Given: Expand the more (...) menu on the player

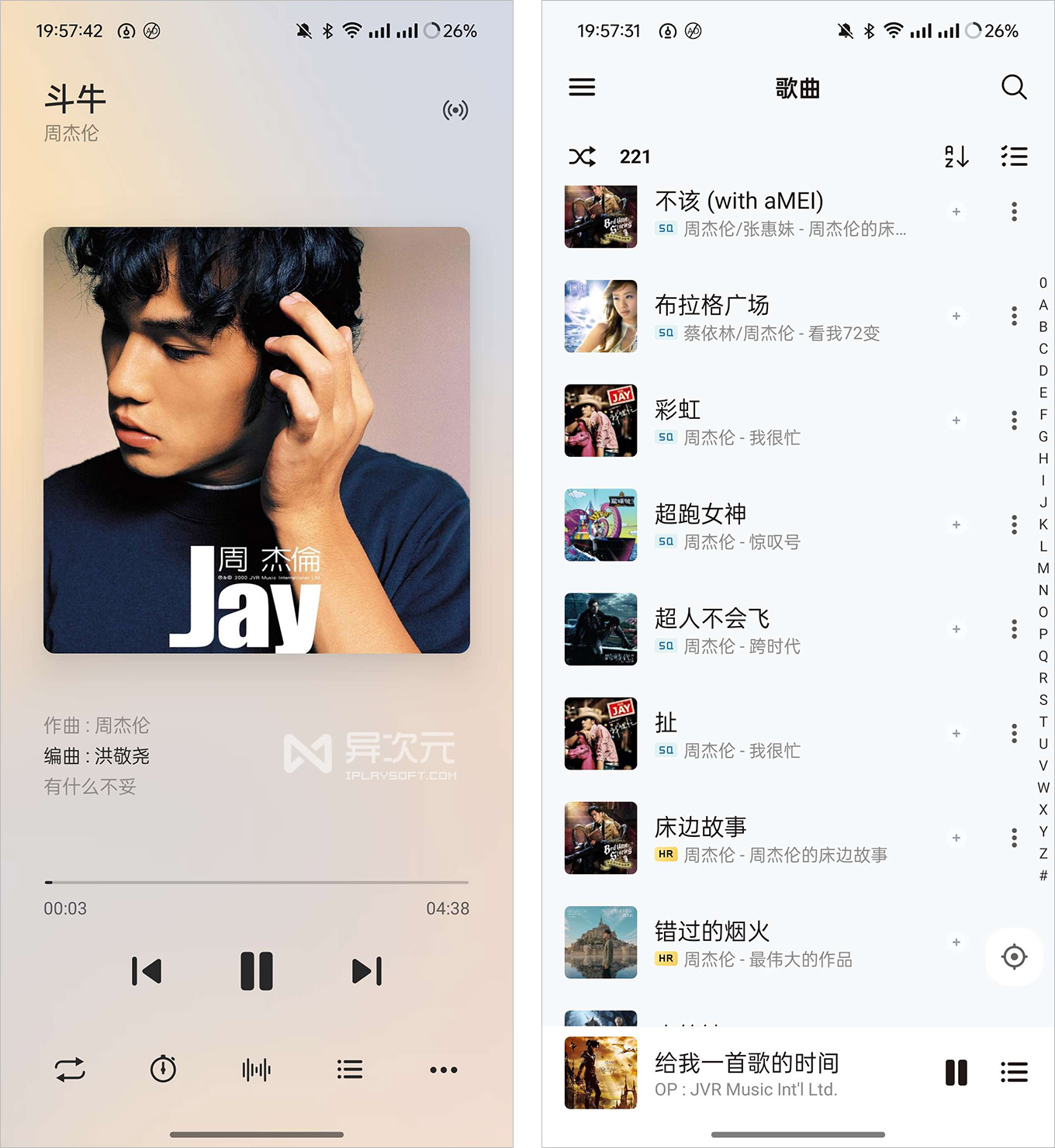Looking at the screenshot, I should [x=442, y=1070].
